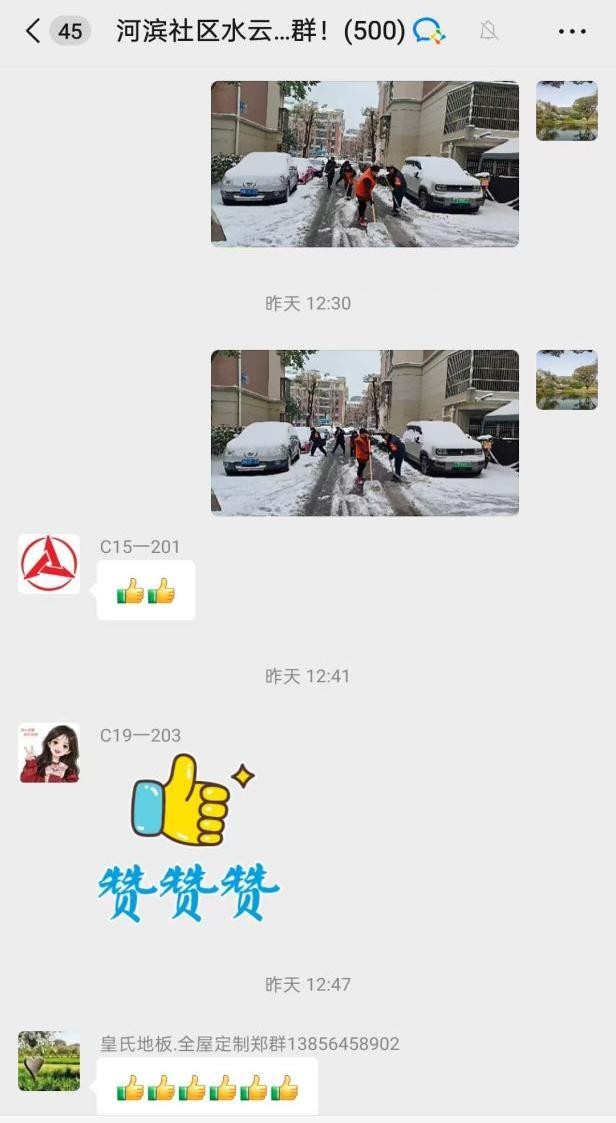Open C19一203's profile avatar

pyautogui.click(x=49, y=753)
